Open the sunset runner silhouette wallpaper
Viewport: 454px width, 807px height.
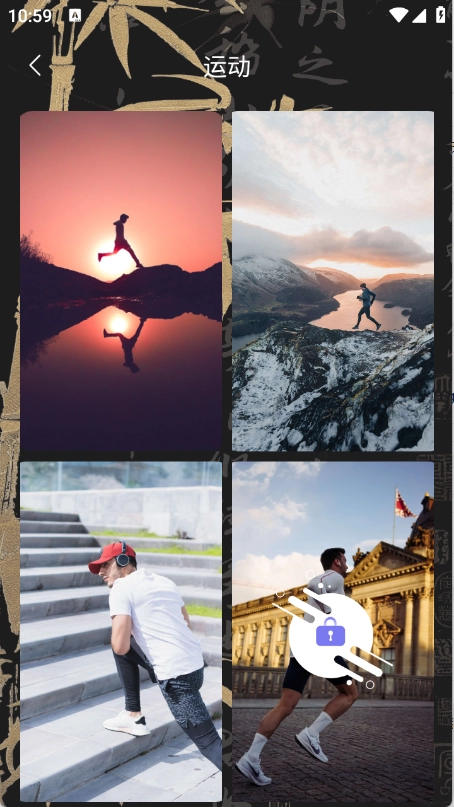coord(121,281)
